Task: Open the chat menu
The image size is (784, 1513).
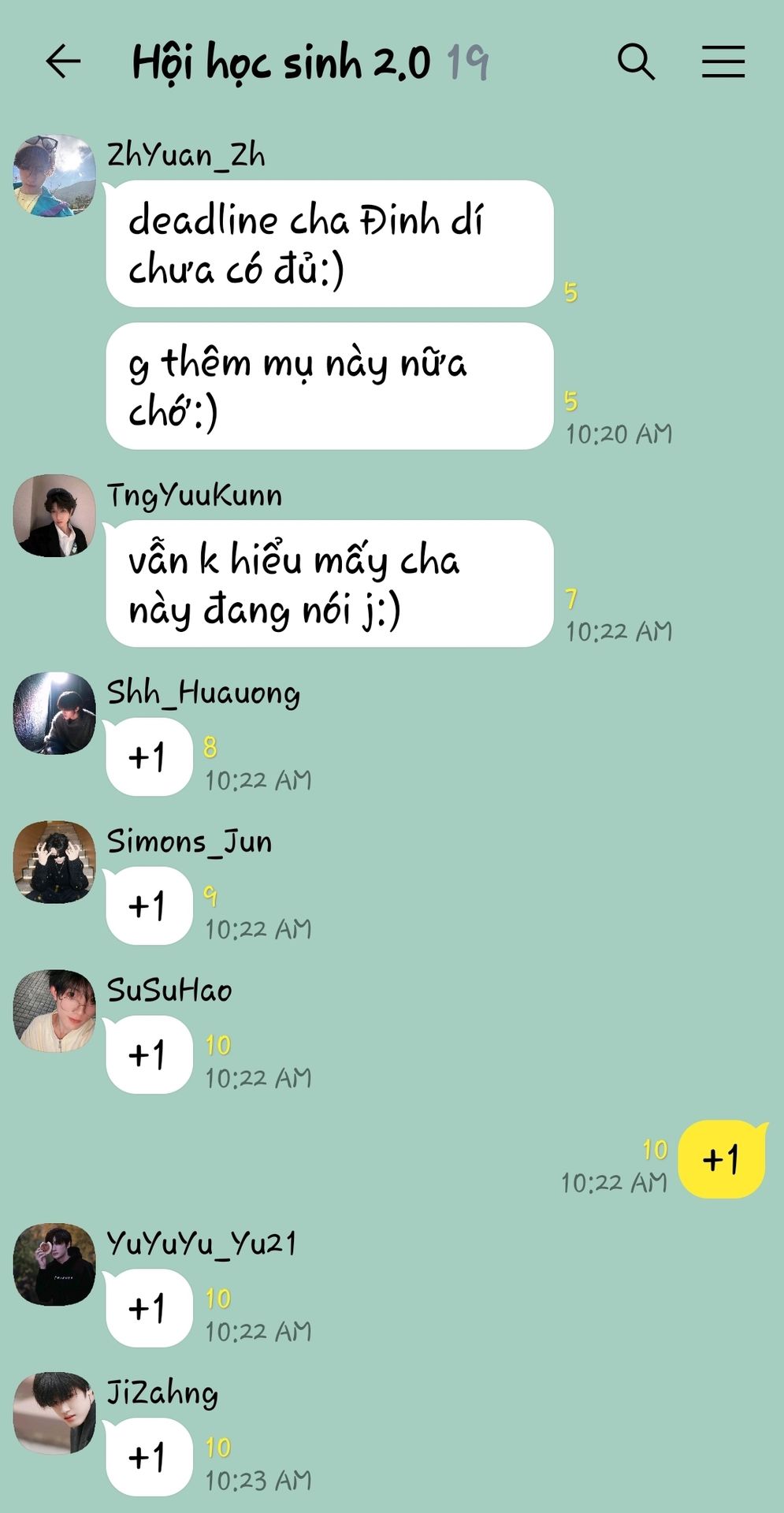Action: tap(723, 61)
